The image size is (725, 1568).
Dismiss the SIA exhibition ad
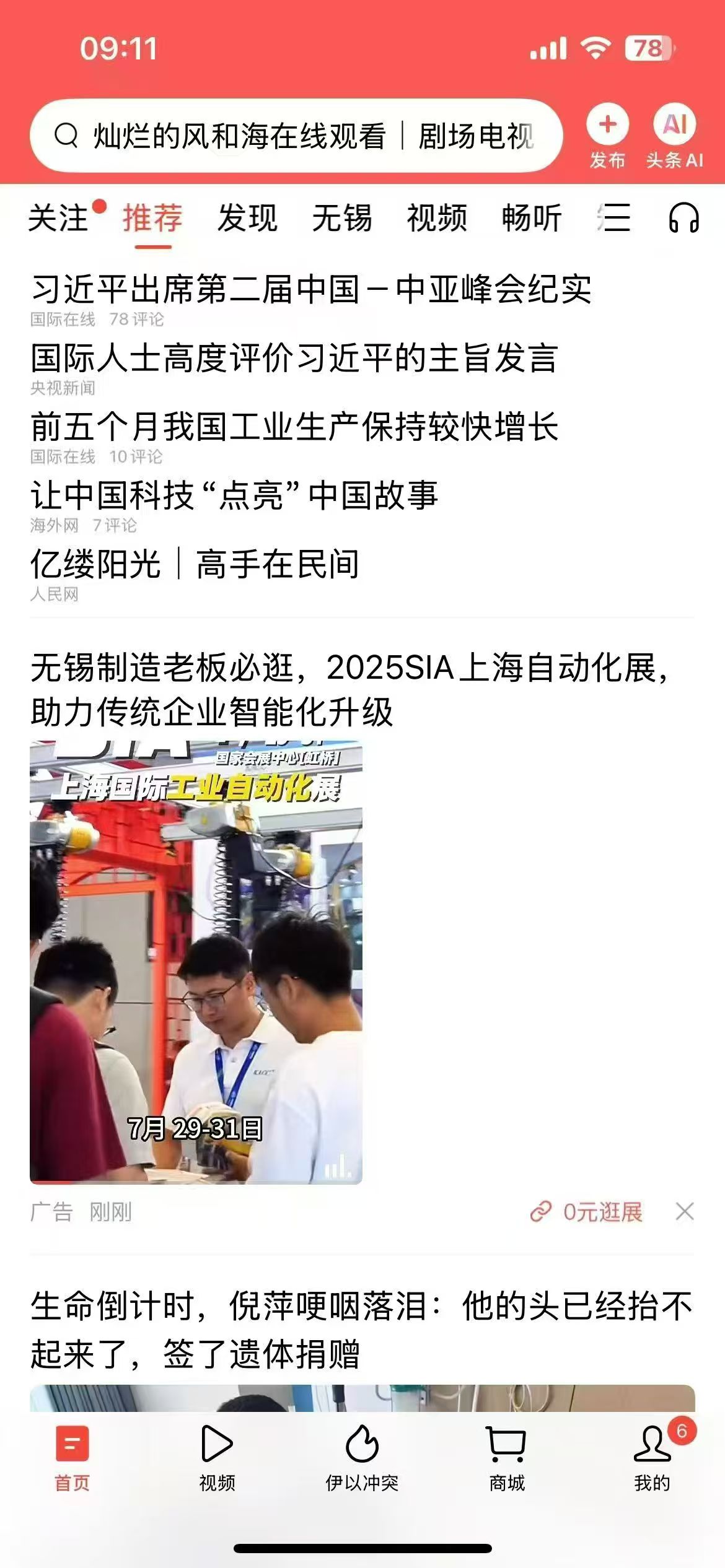(x=684, y=1211)
